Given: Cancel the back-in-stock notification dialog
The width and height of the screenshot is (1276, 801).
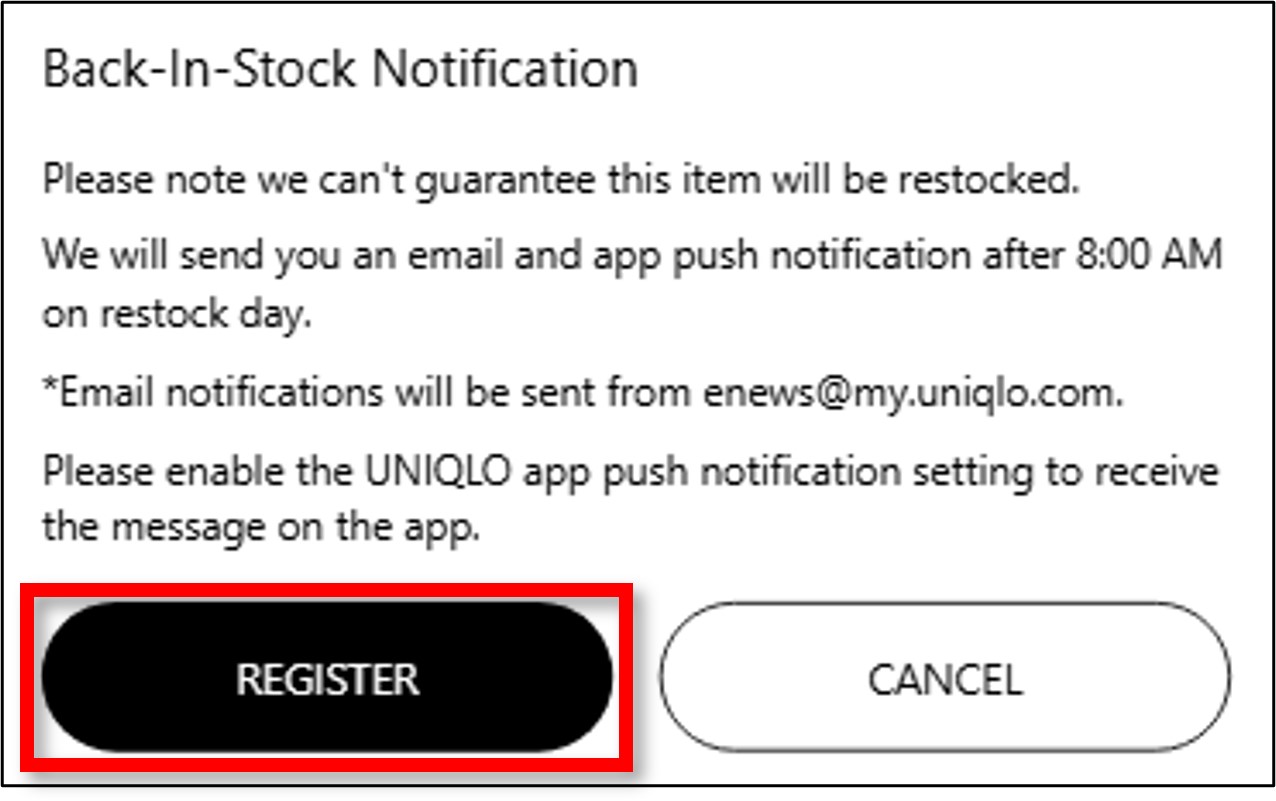Looking at the screenshot, I should 944,679.
